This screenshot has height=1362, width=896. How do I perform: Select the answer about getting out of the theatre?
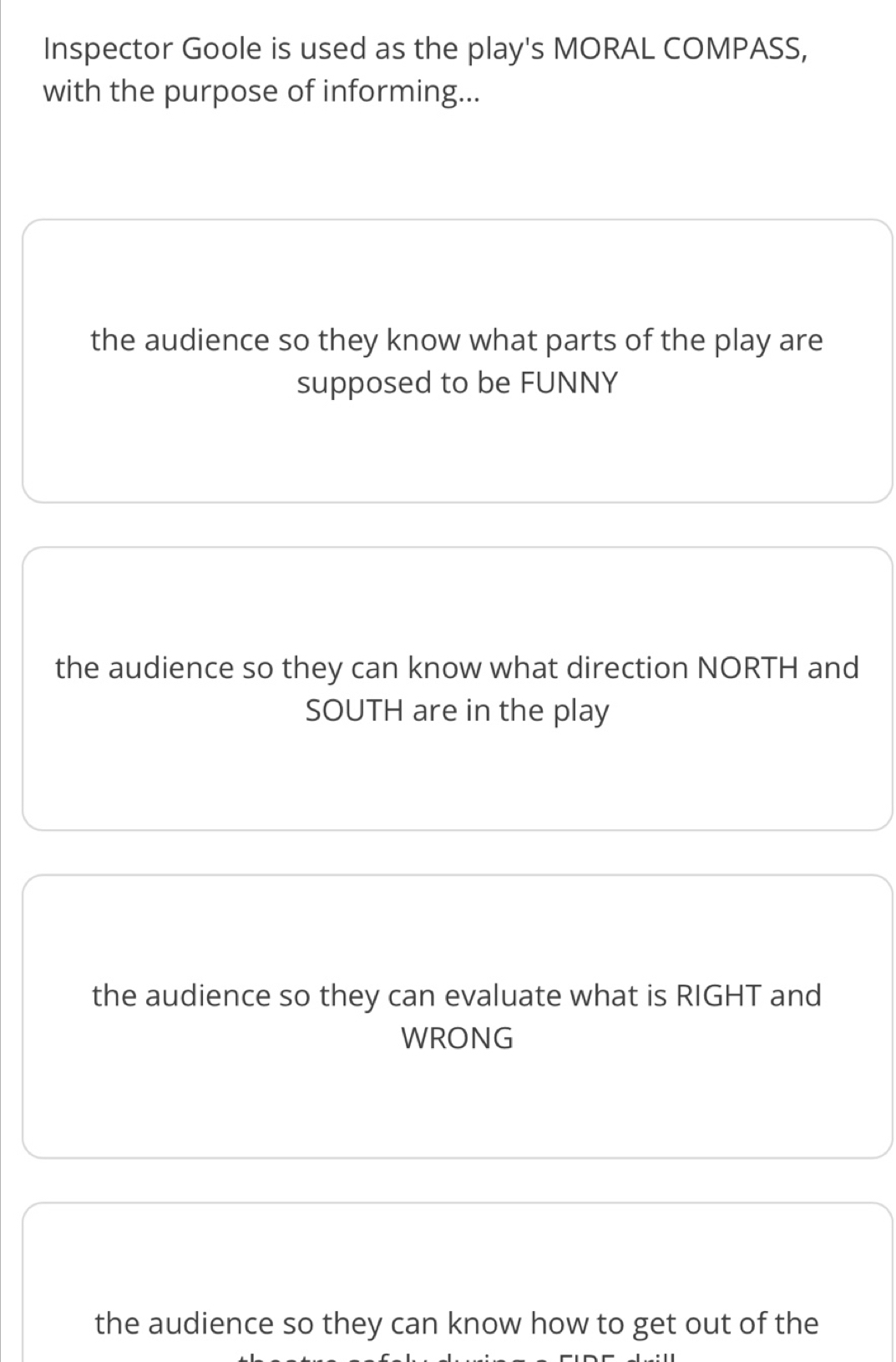click(457, 1283)
